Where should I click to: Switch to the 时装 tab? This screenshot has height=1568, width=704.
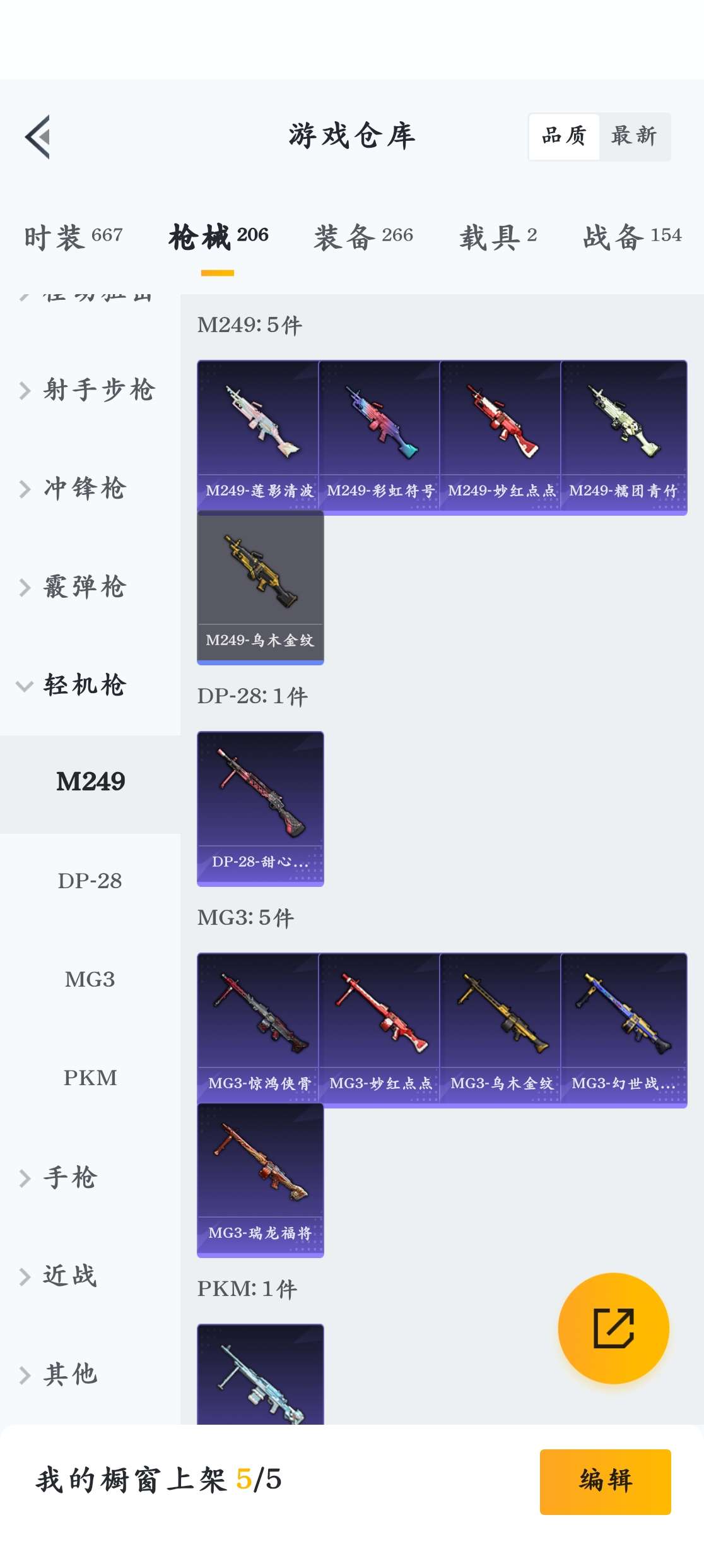pos(73,237)
